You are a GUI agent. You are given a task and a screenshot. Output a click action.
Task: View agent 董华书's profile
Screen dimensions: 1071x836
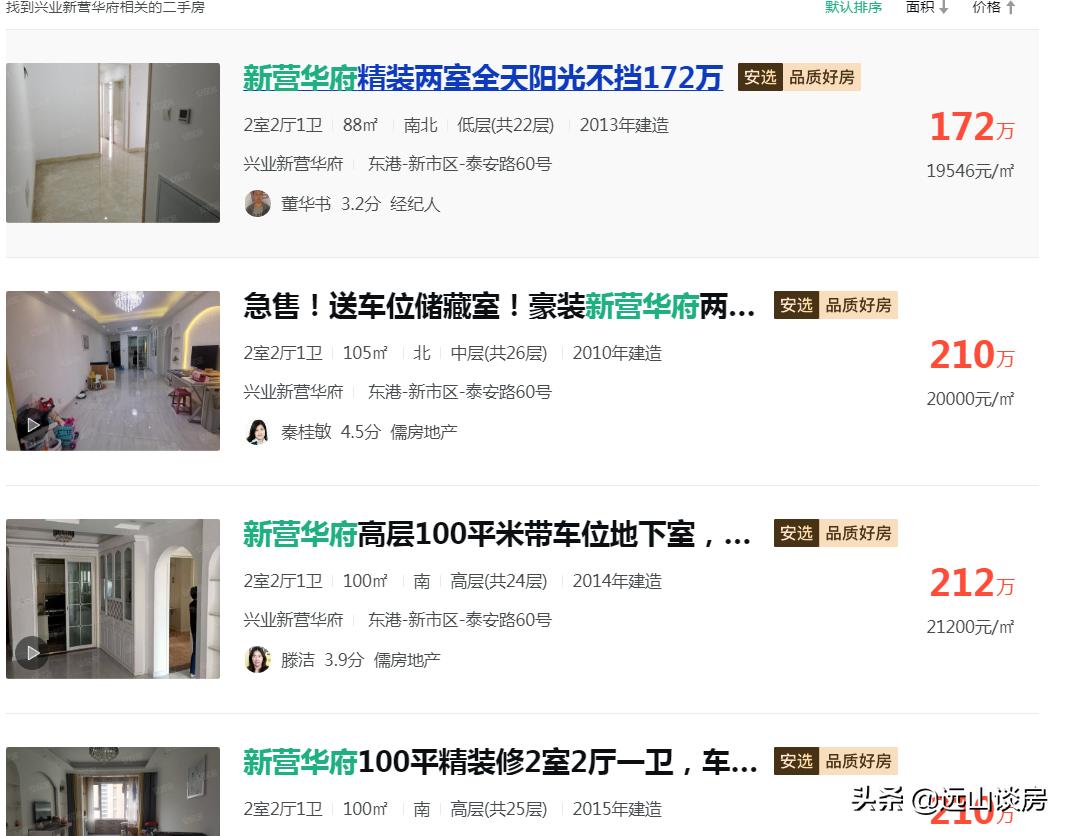point(305,204)
